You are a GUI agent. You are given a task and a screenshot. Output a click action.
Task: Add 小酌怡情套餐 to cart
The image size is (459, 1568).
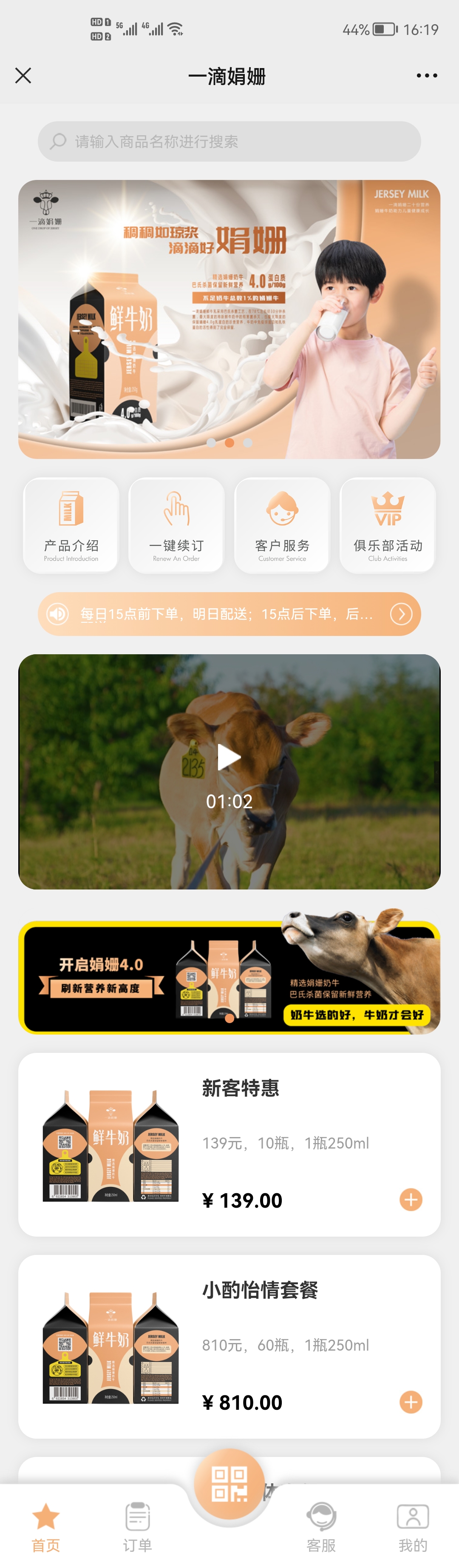(x=411, y=1402)
